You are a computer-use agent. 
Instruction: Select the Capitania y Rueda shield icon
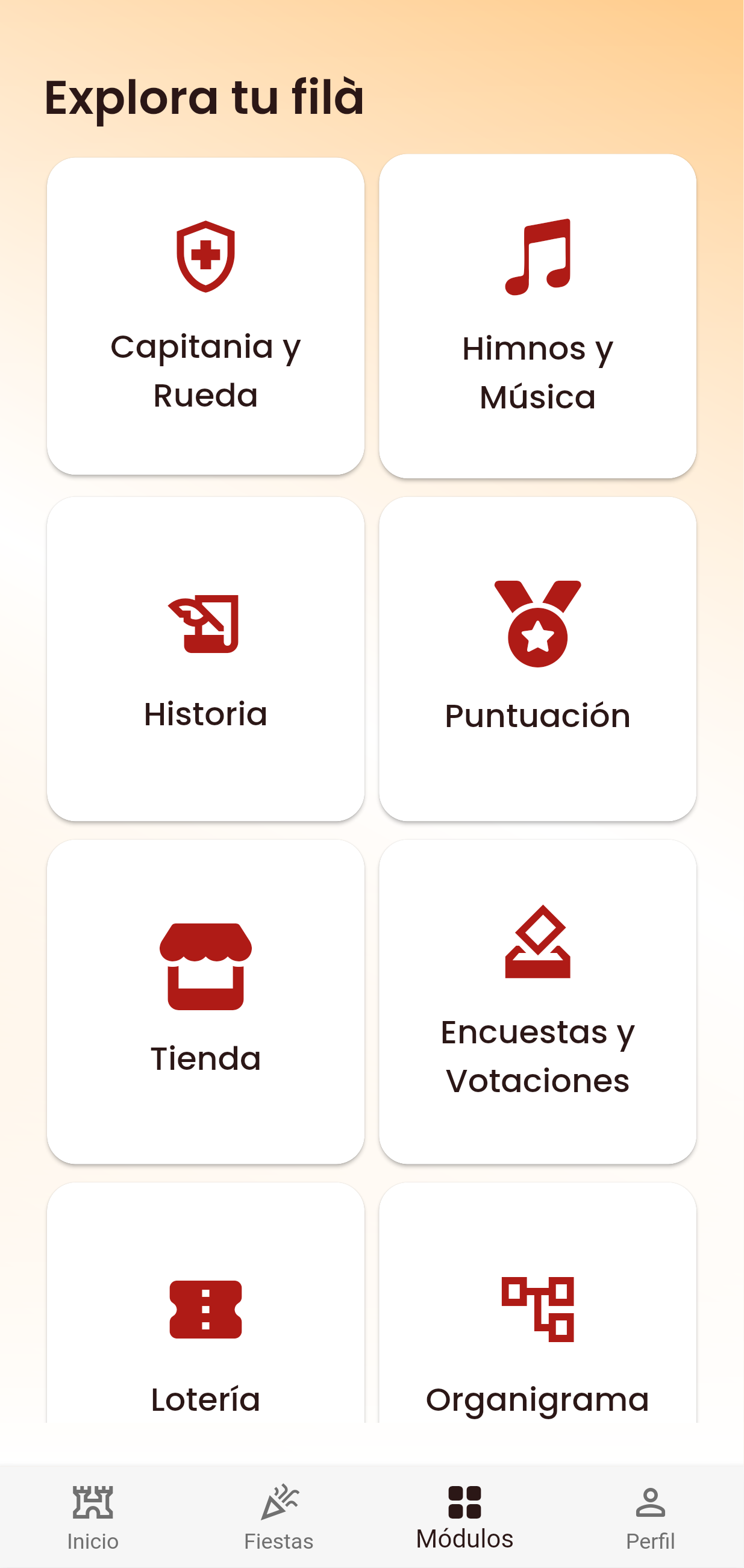(205, 255)
